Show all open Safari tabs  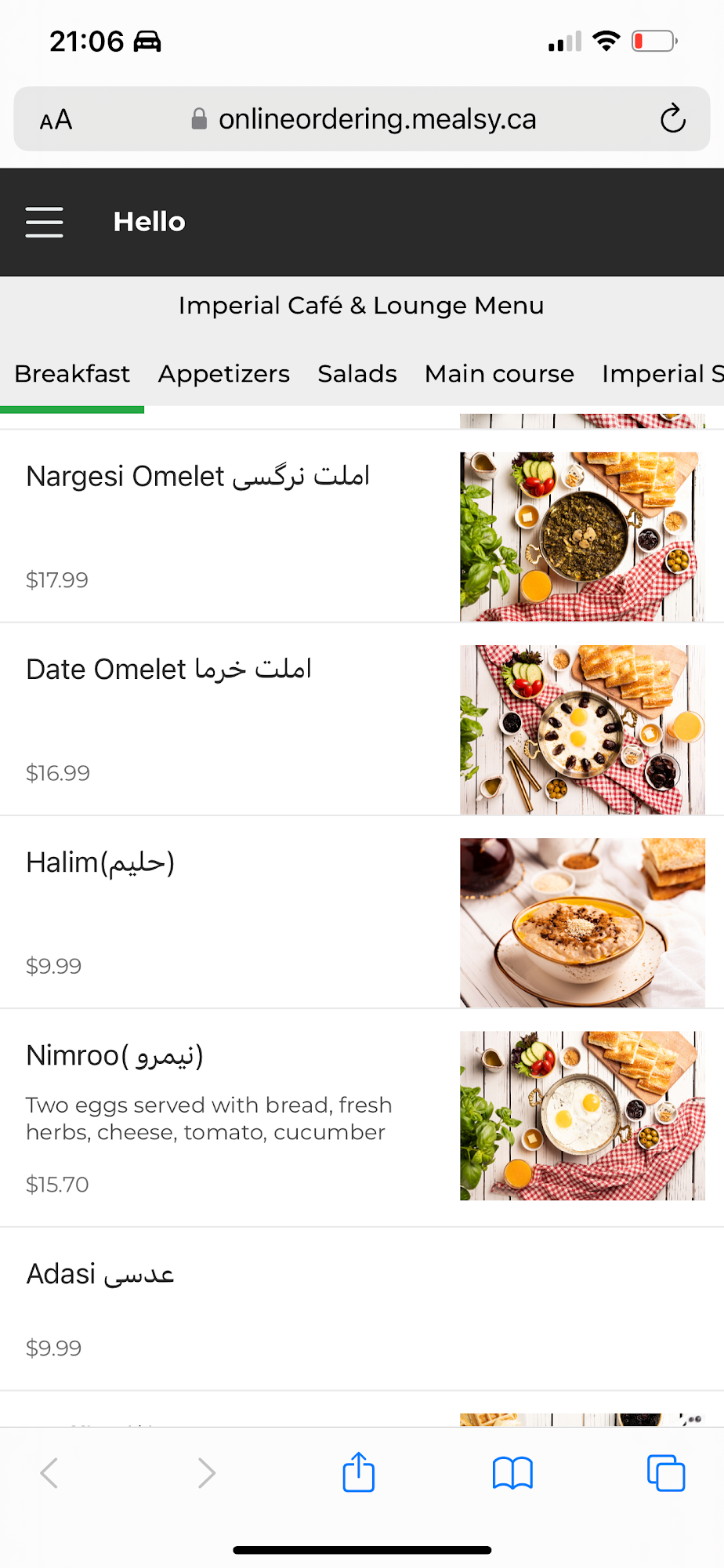pos(666,1472)
